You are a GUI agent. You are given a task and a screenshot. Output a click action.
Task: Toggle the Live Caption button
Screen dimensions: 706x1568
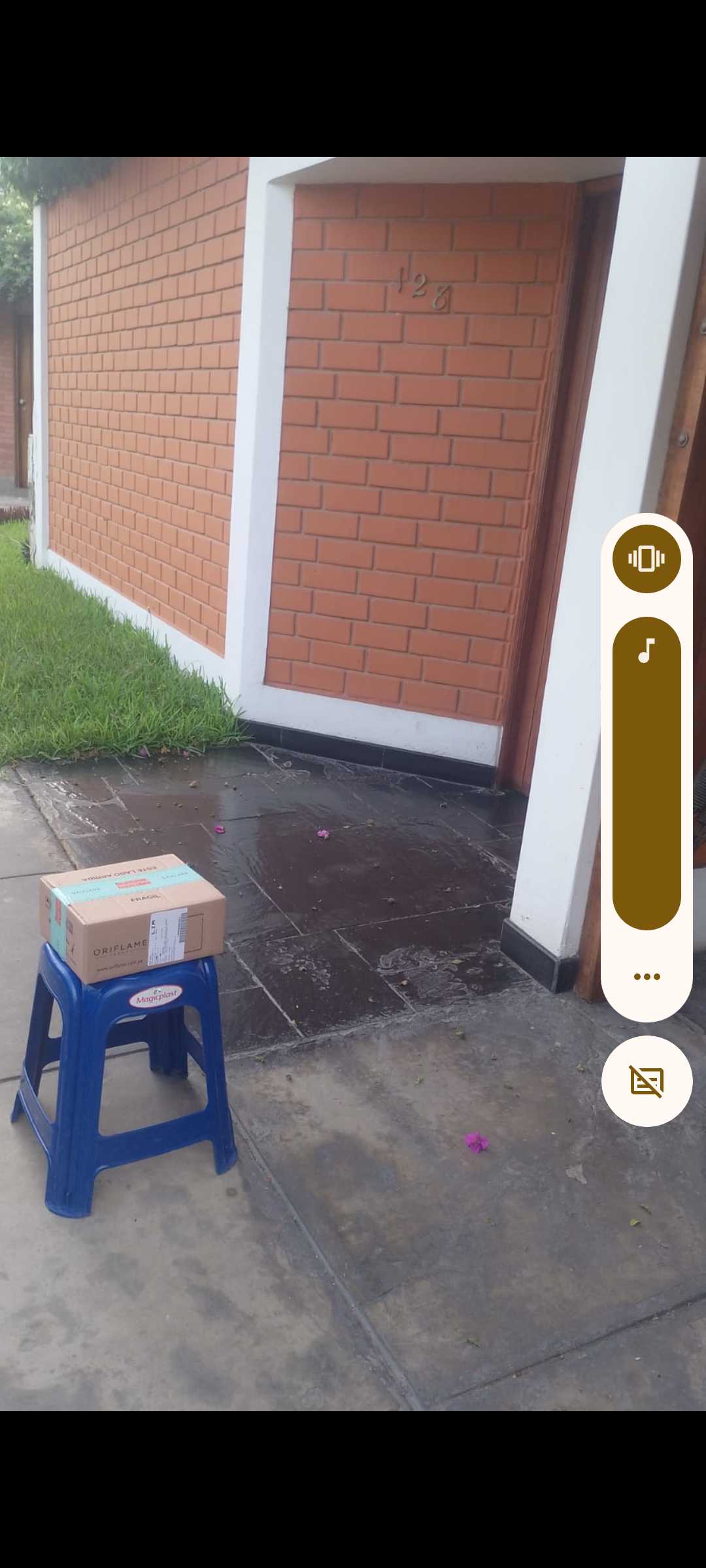(x=647, y=1081)
